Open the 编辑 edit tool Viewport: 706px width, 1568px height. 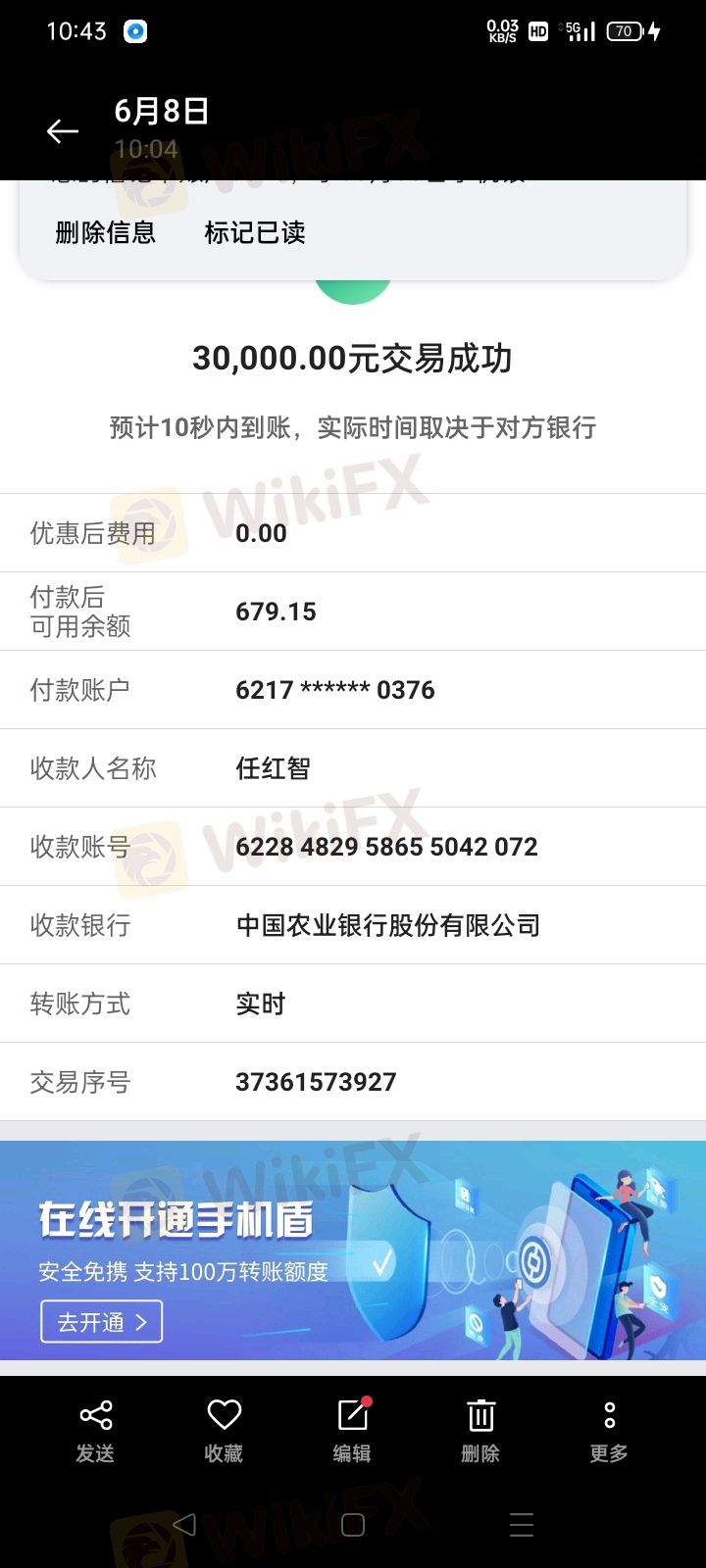[x=352, y=1432]
